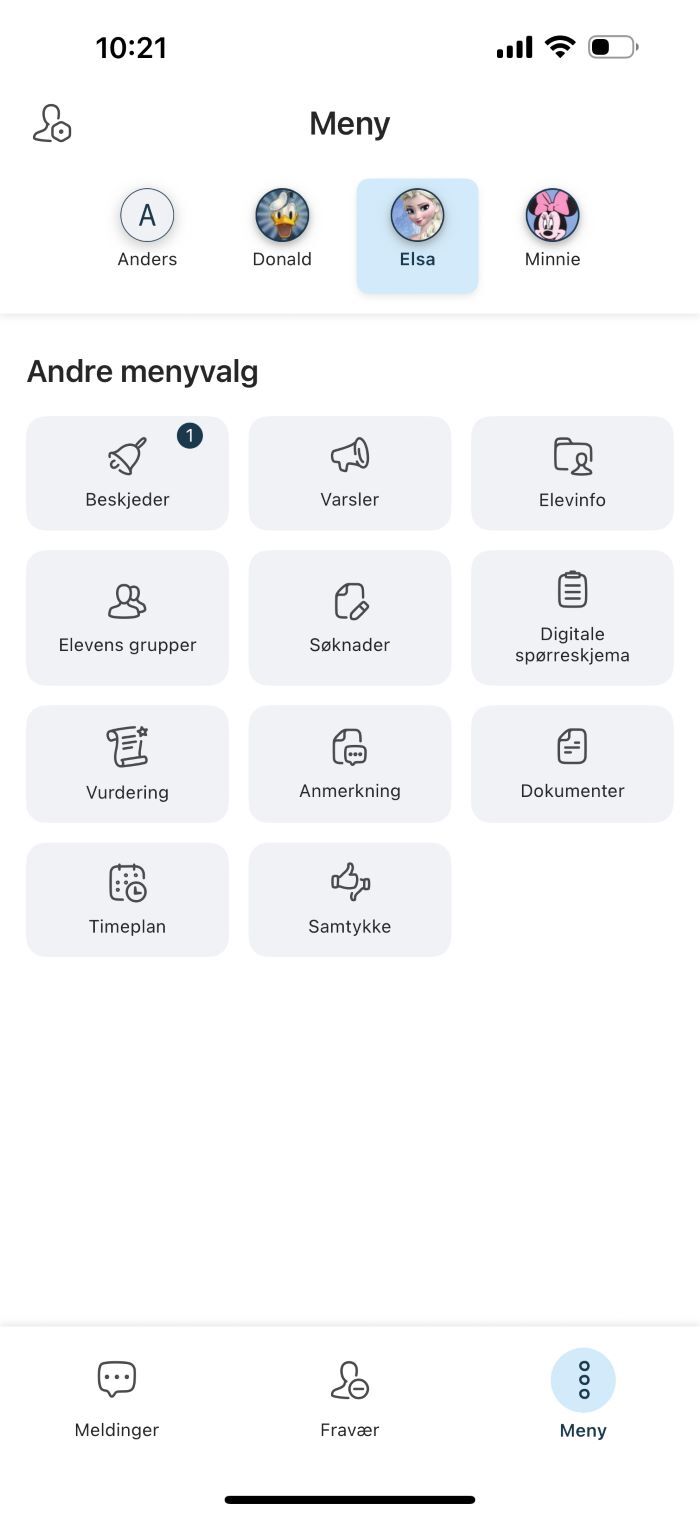
Task: Browse Dokumenter
Action: tap(572, 764)
